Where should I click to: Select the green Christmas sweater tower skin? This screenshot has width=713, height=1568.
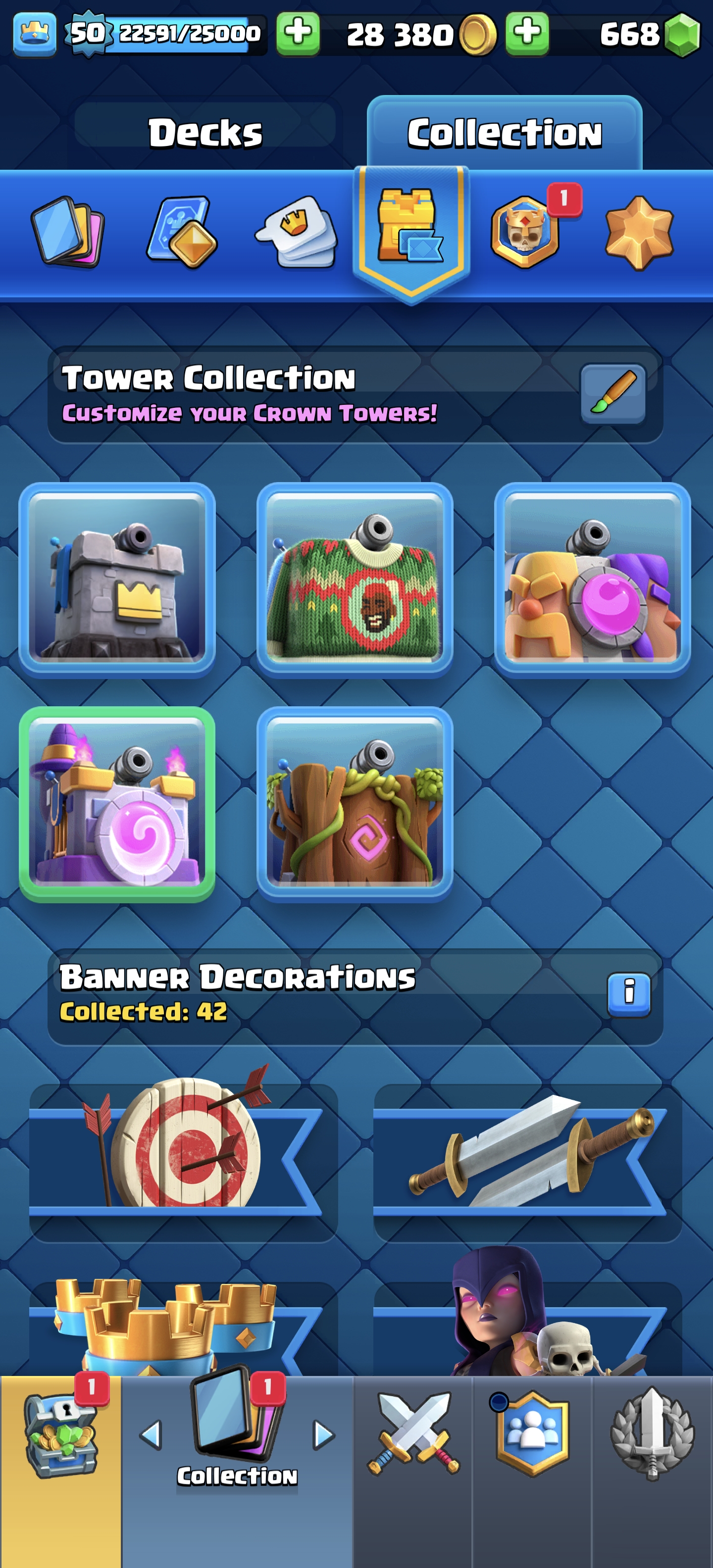(x=355, y=578)
